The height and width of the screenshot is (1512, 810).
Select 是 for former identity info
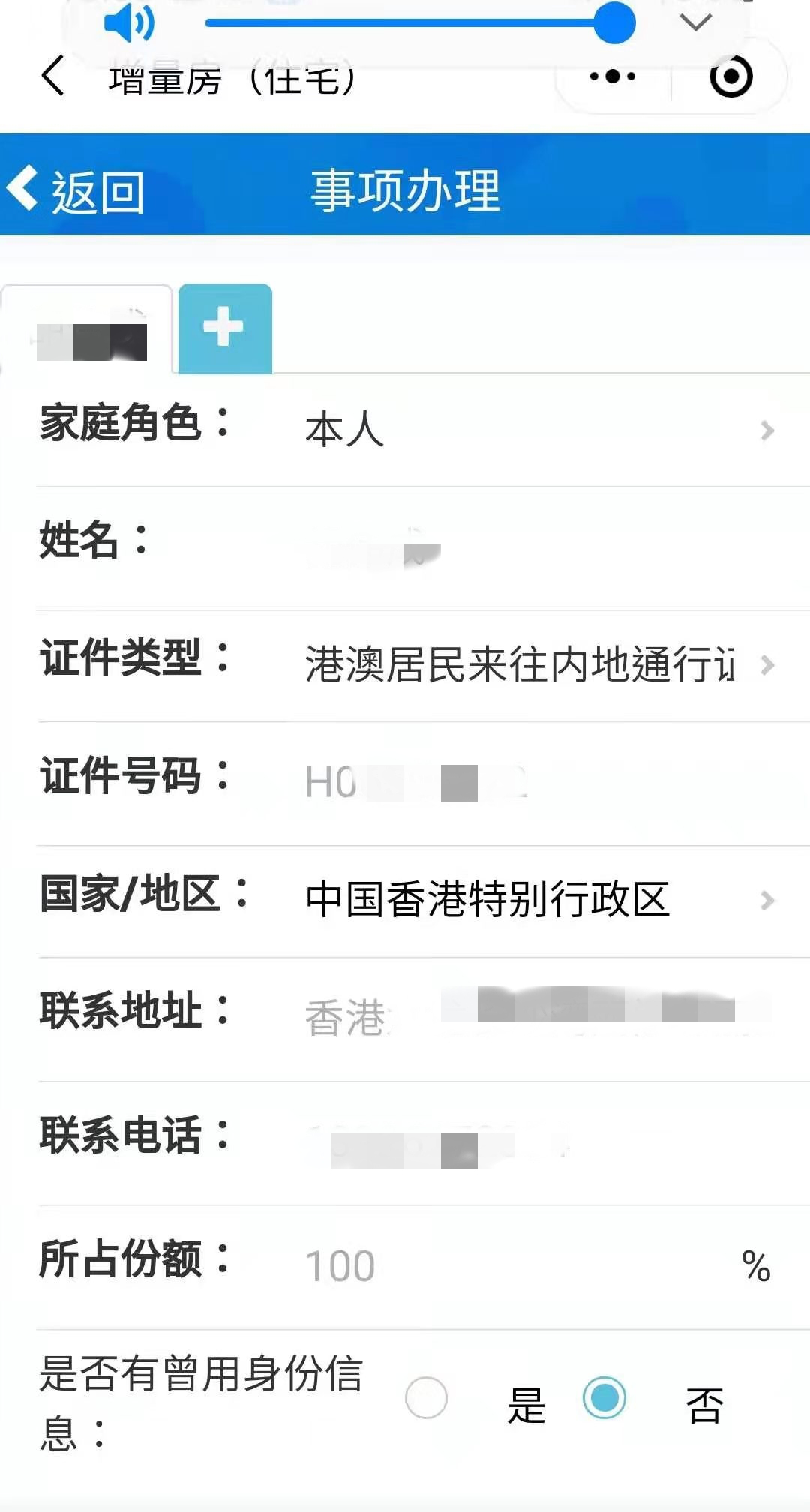pyautogui.click(x=426, y=1398)
